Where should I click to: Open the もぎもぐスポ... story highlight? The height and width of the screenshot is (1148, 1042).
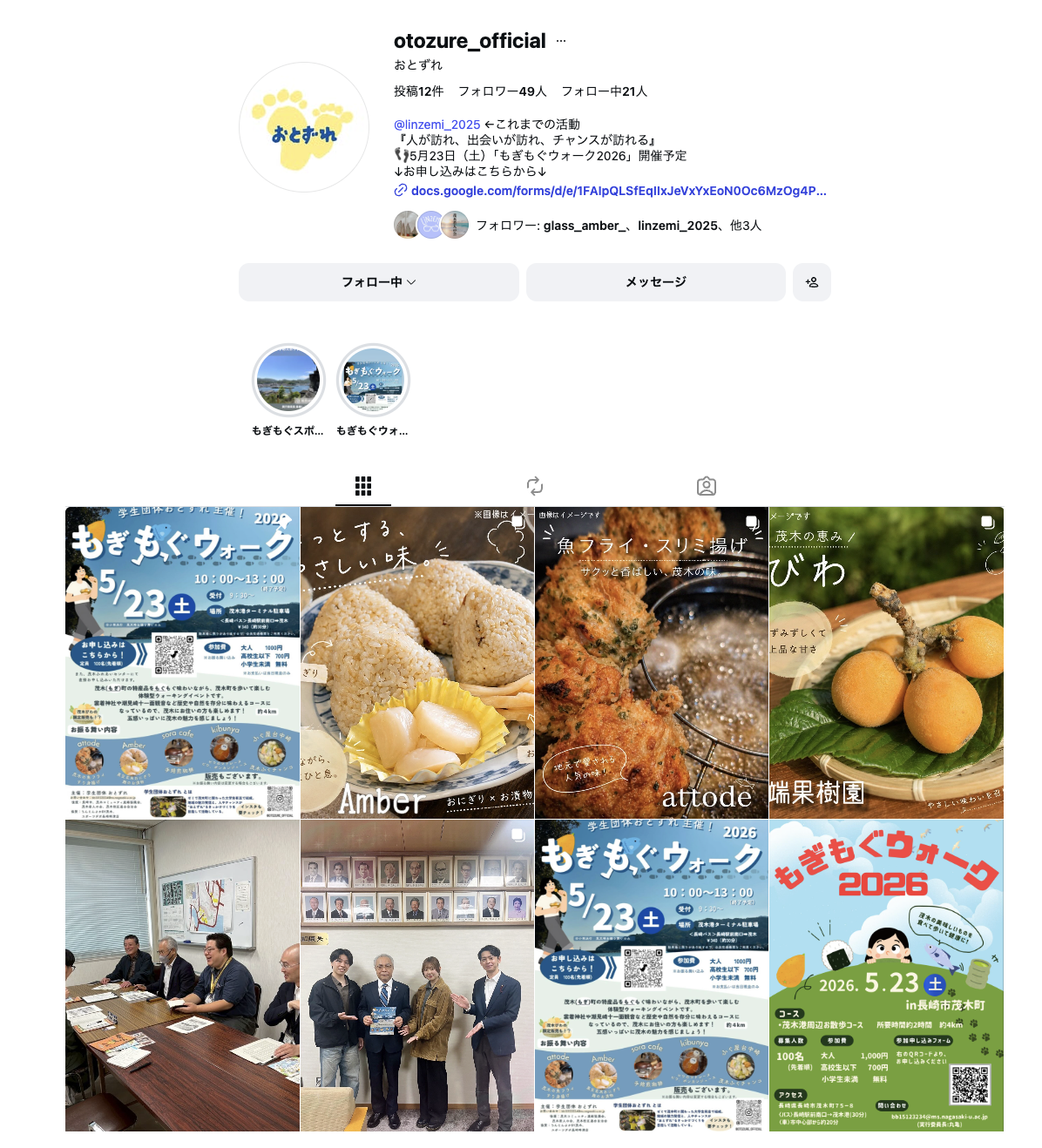tap(288, 389)
